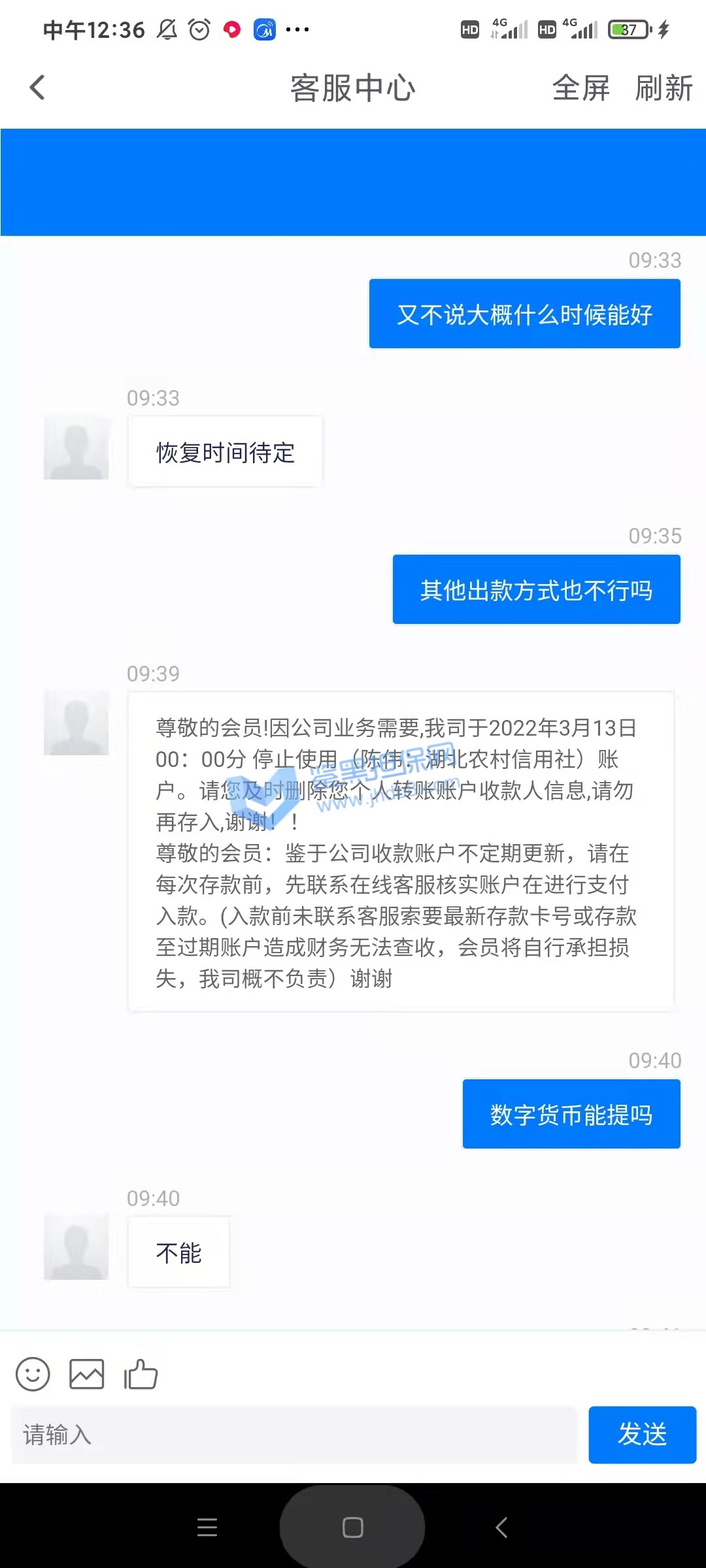Go to the home screen
The width and height of the screenshot is (706, 1568).
353,1527
